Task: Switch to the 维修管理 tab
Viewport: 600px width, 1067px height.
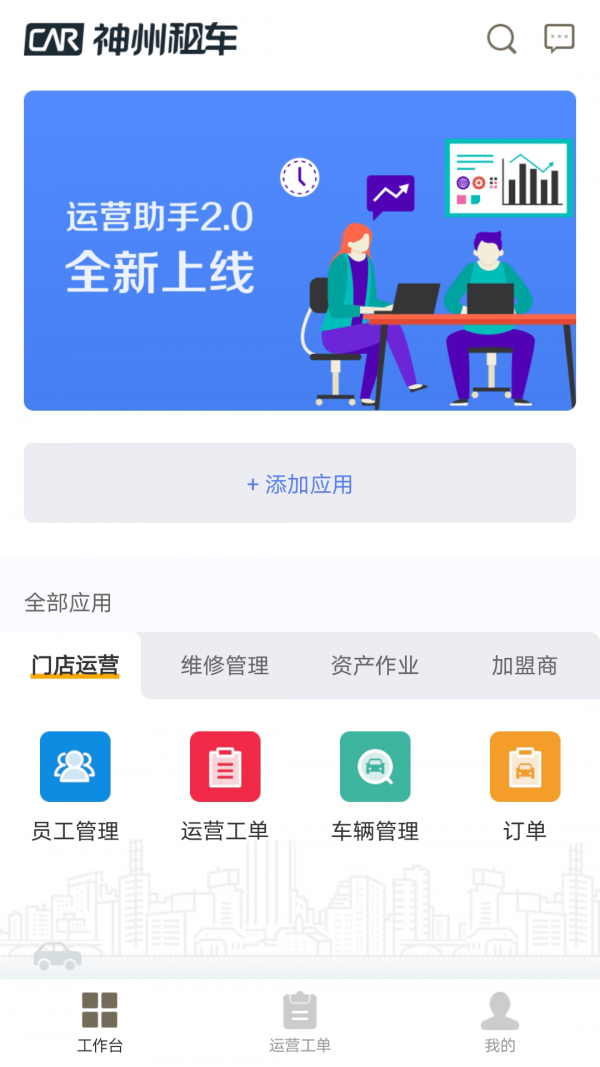Action: pos(225,665)
